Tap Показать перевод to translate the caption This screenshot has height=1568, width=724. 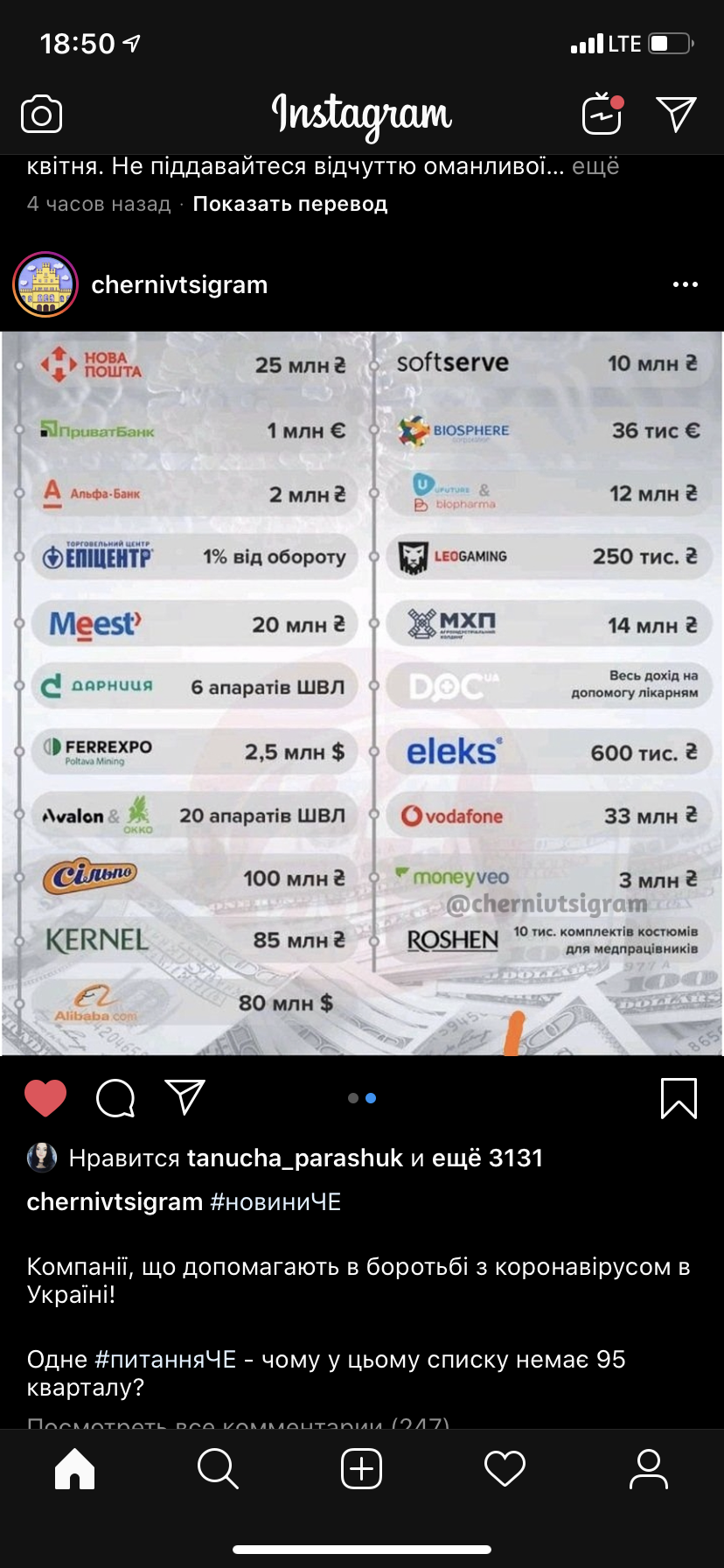coord(289,204)
